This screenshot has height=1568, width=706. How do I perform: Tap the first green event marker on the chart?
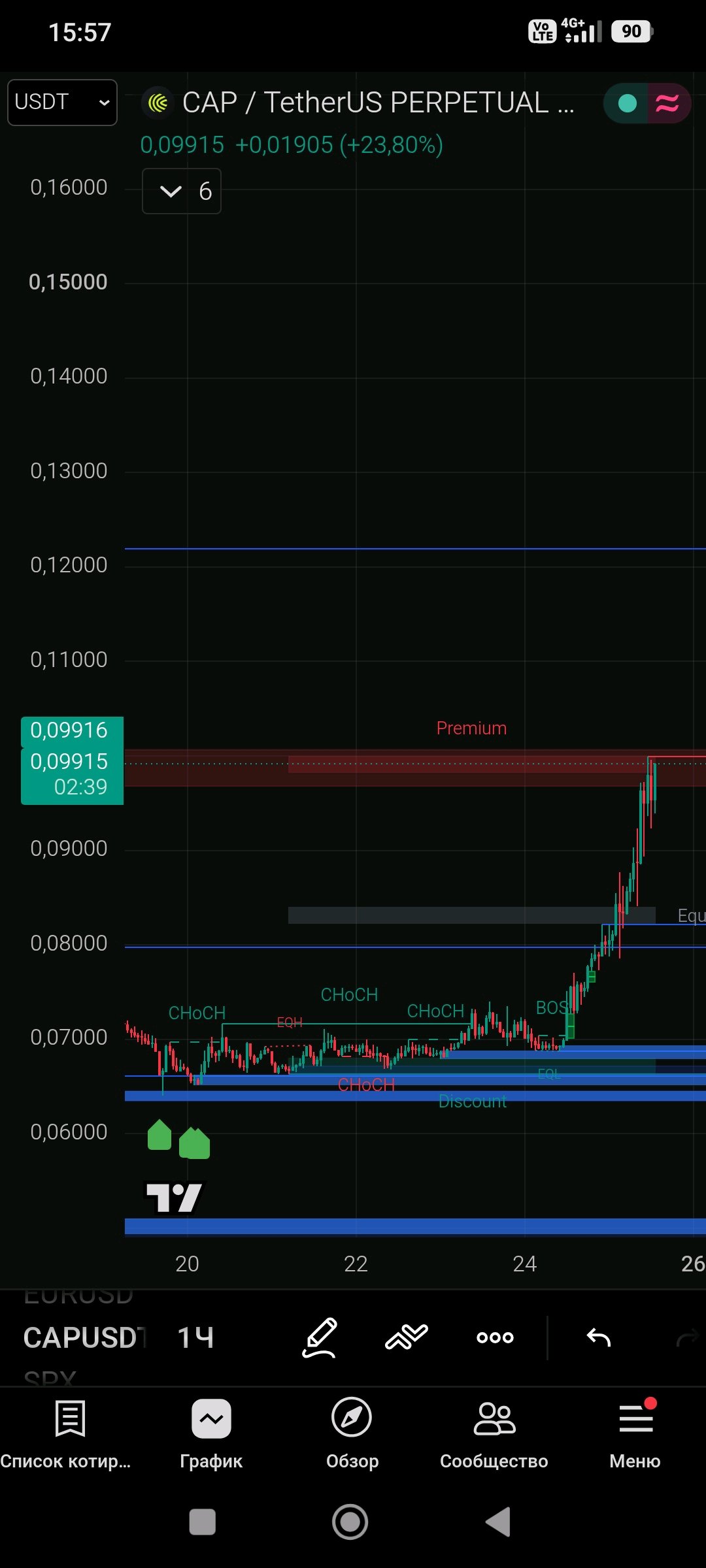160,1135
